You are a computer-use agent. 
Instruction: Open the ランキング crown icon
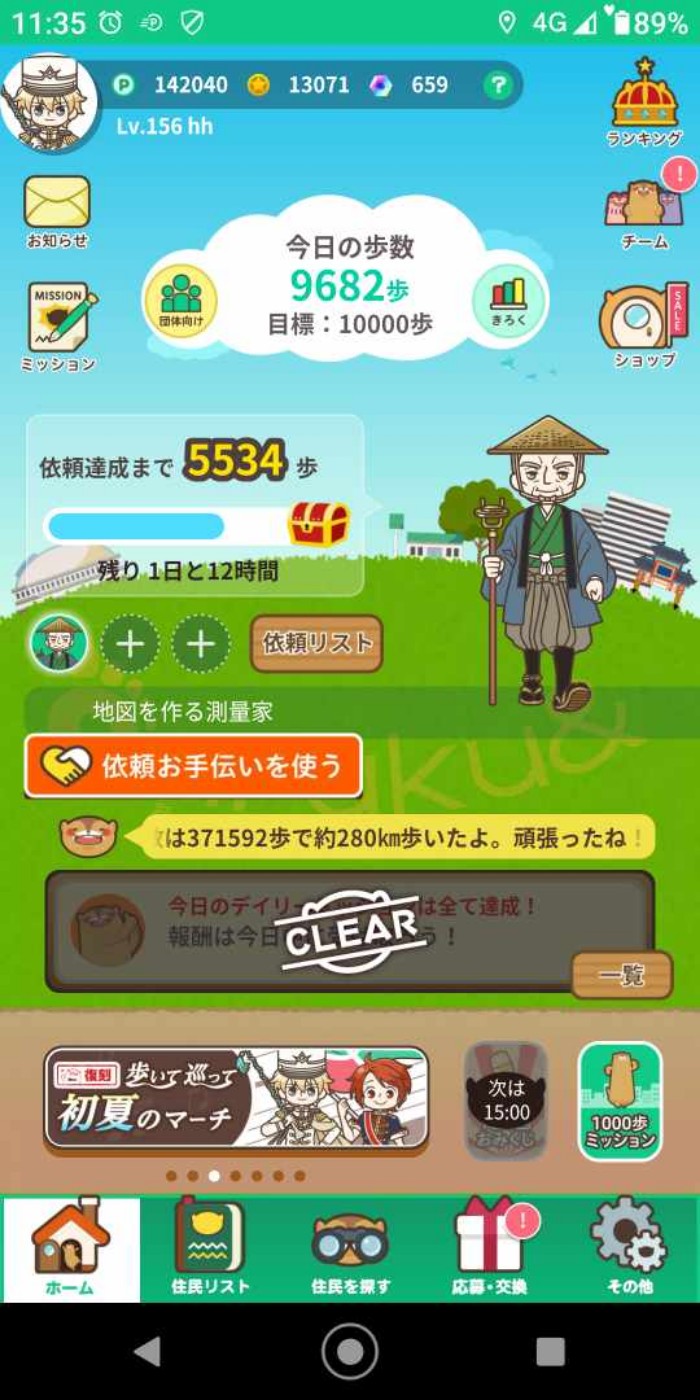point(644,102)
